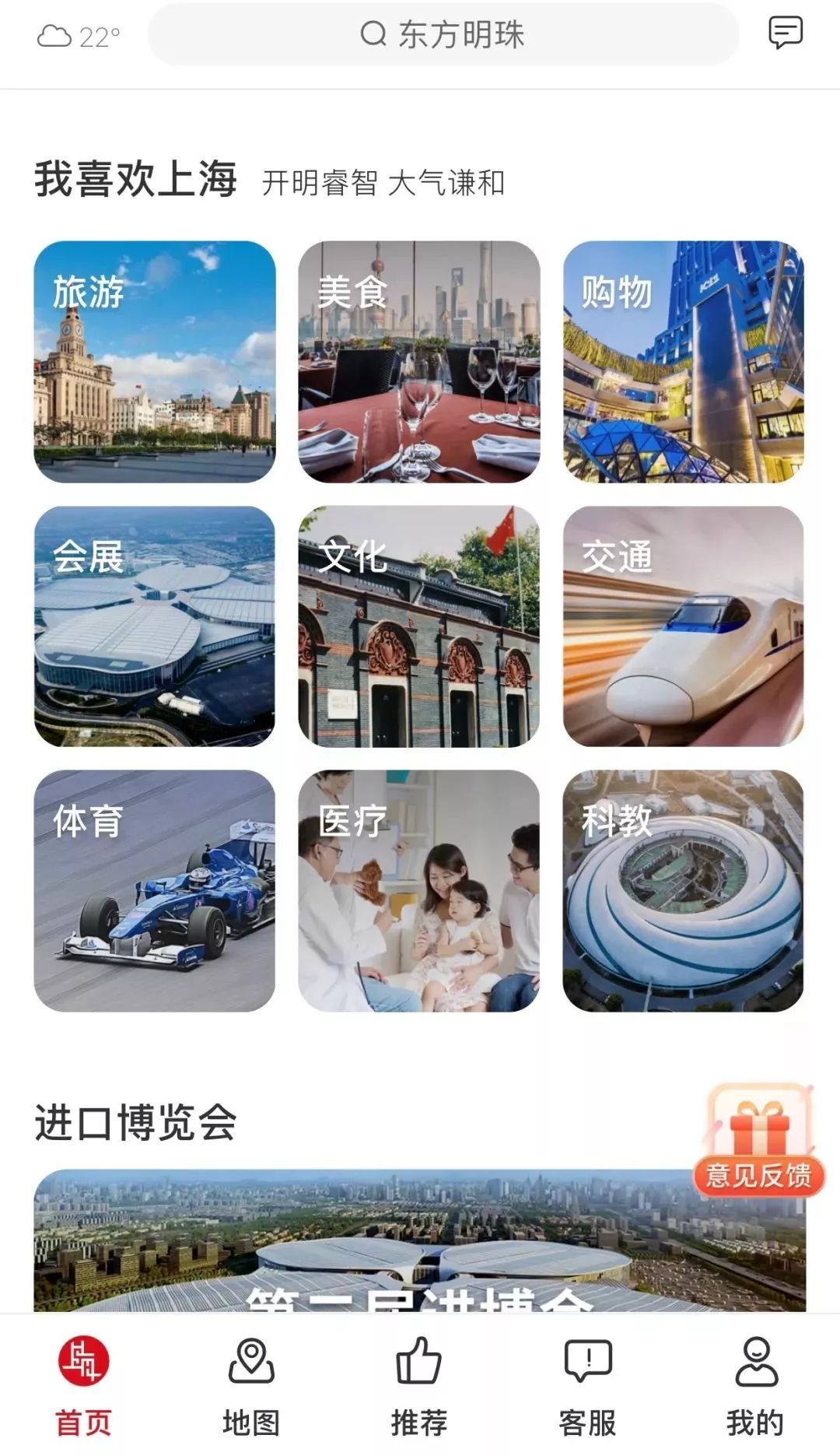Open the 体育 category tile
Viewport: 840px width, 1456px height.
pyautogui.click(x=155, y=891)
